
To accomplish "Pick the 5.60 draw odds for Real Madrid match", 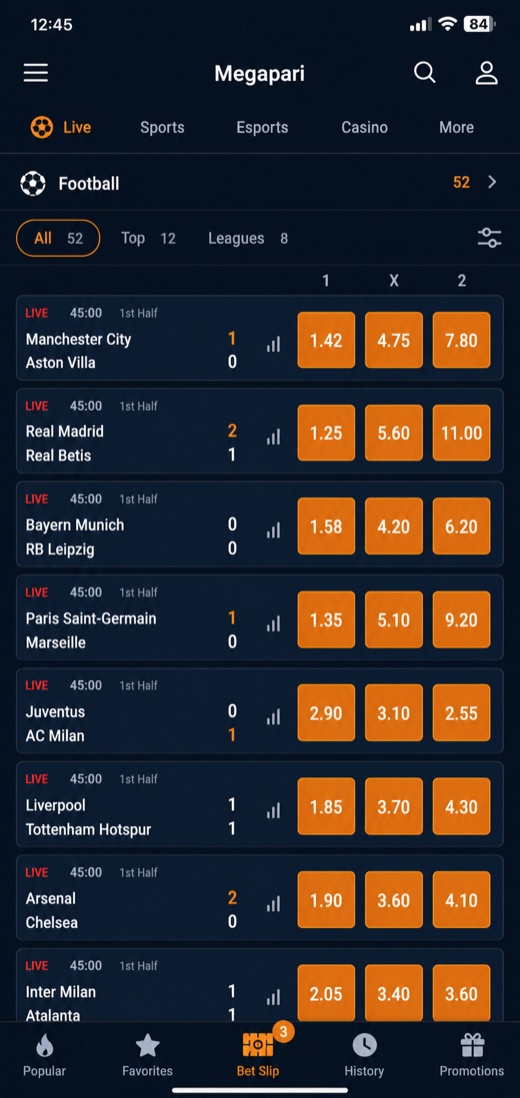I will (x=394, y=433).
